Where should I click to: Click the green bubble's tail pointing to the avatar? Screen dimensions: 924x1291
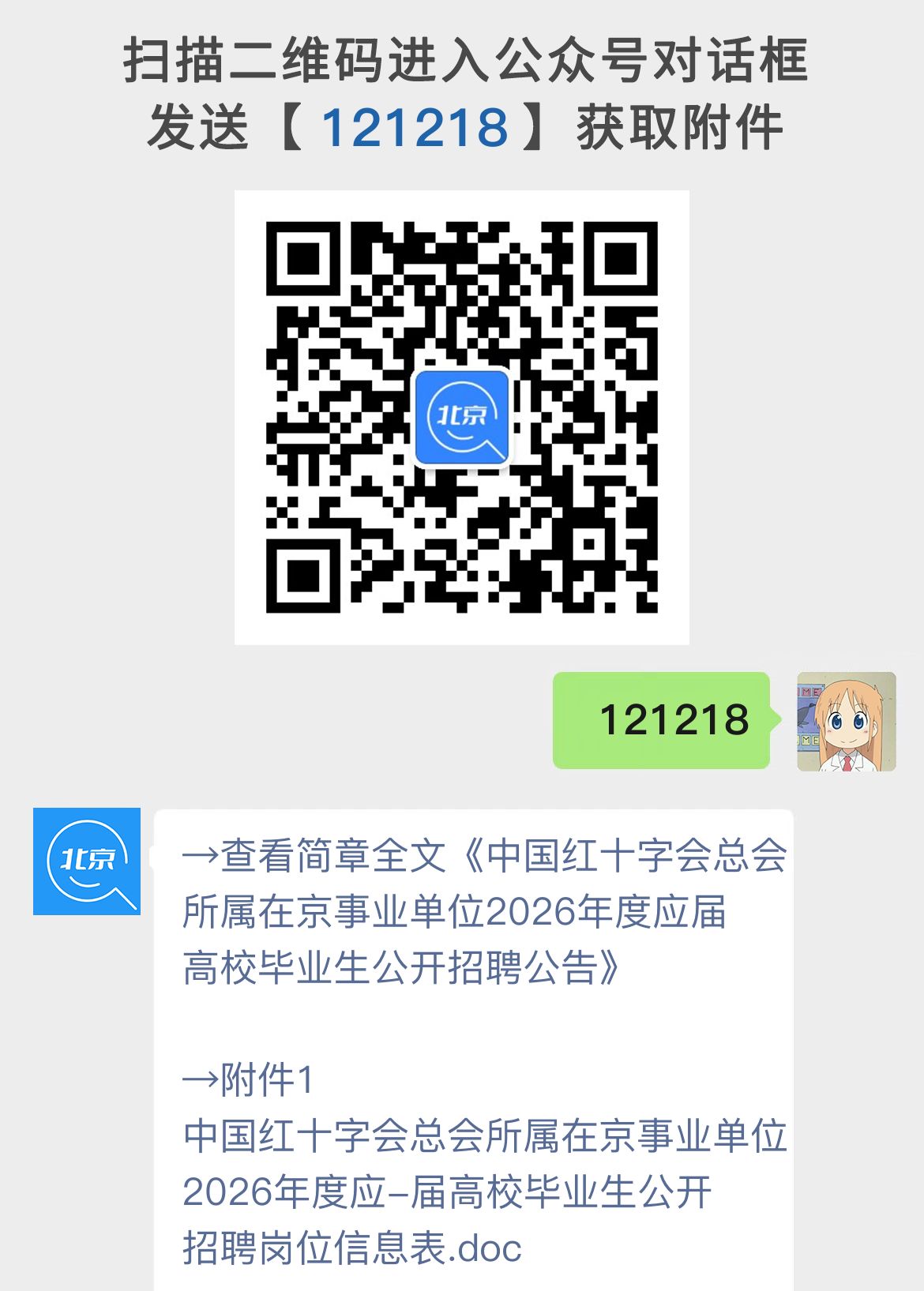tap(768, 720)
